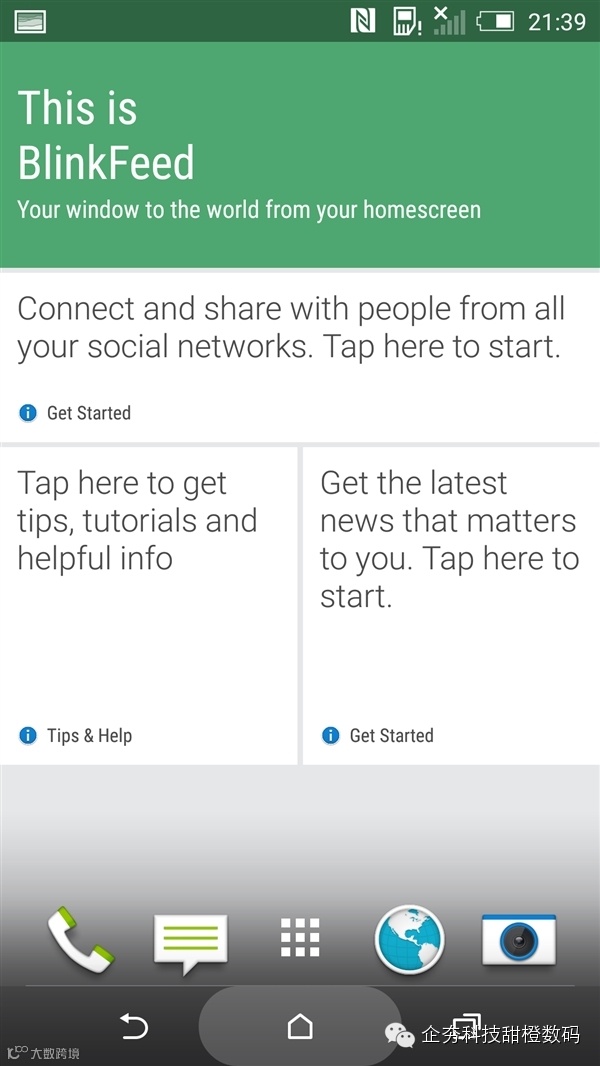Open the social networks Get Started card

[x=300, y=355]
